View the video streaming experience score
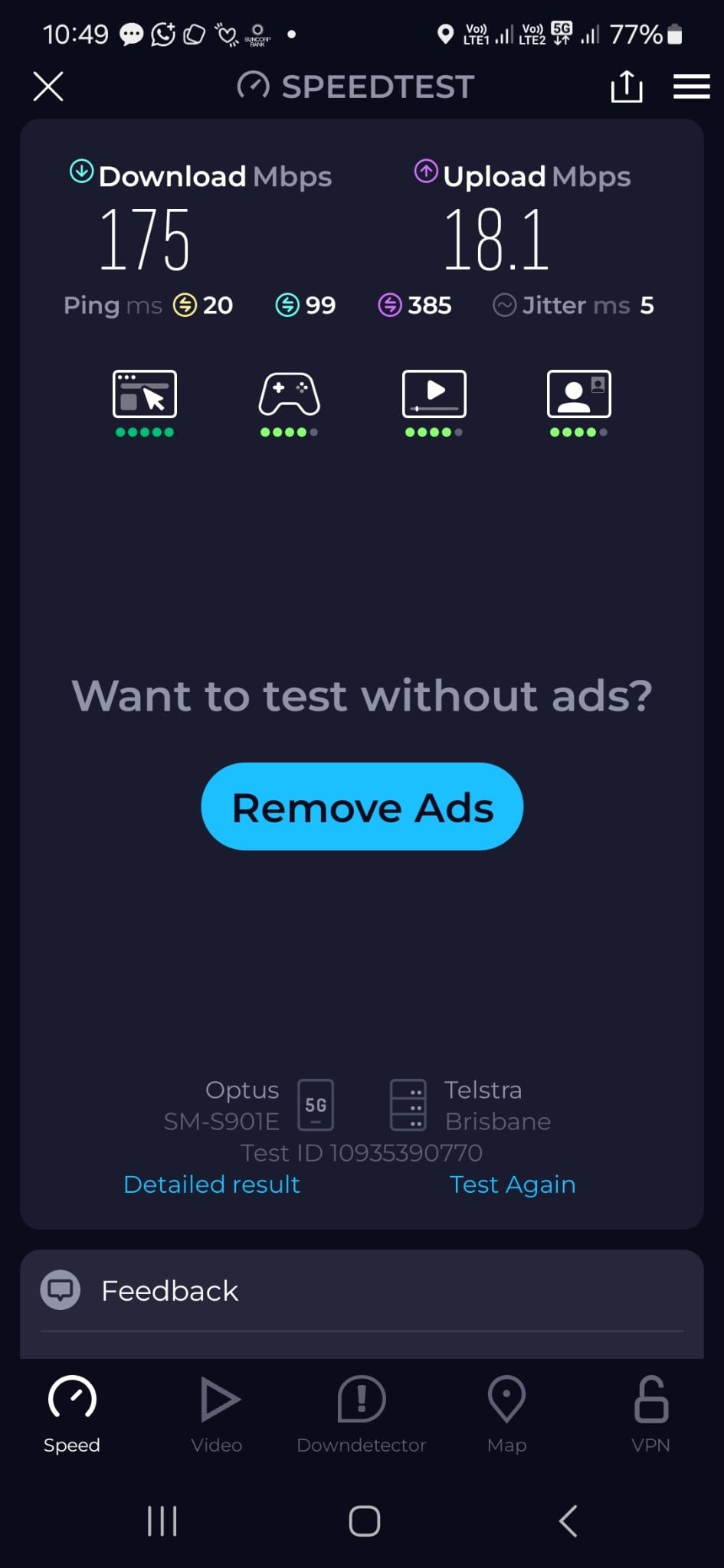724x1568 pixels. 434,403
